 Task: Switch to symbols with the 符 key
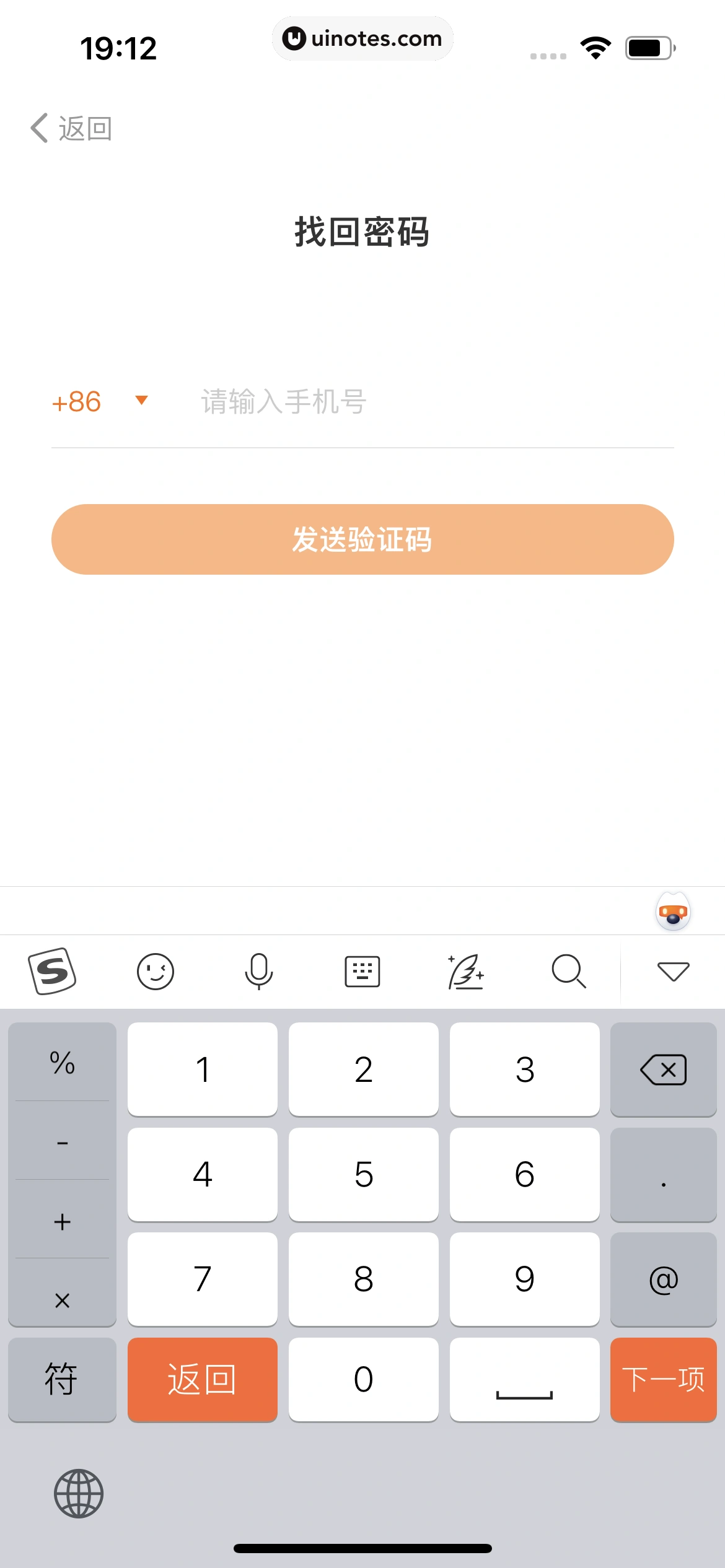point(62,1379)
